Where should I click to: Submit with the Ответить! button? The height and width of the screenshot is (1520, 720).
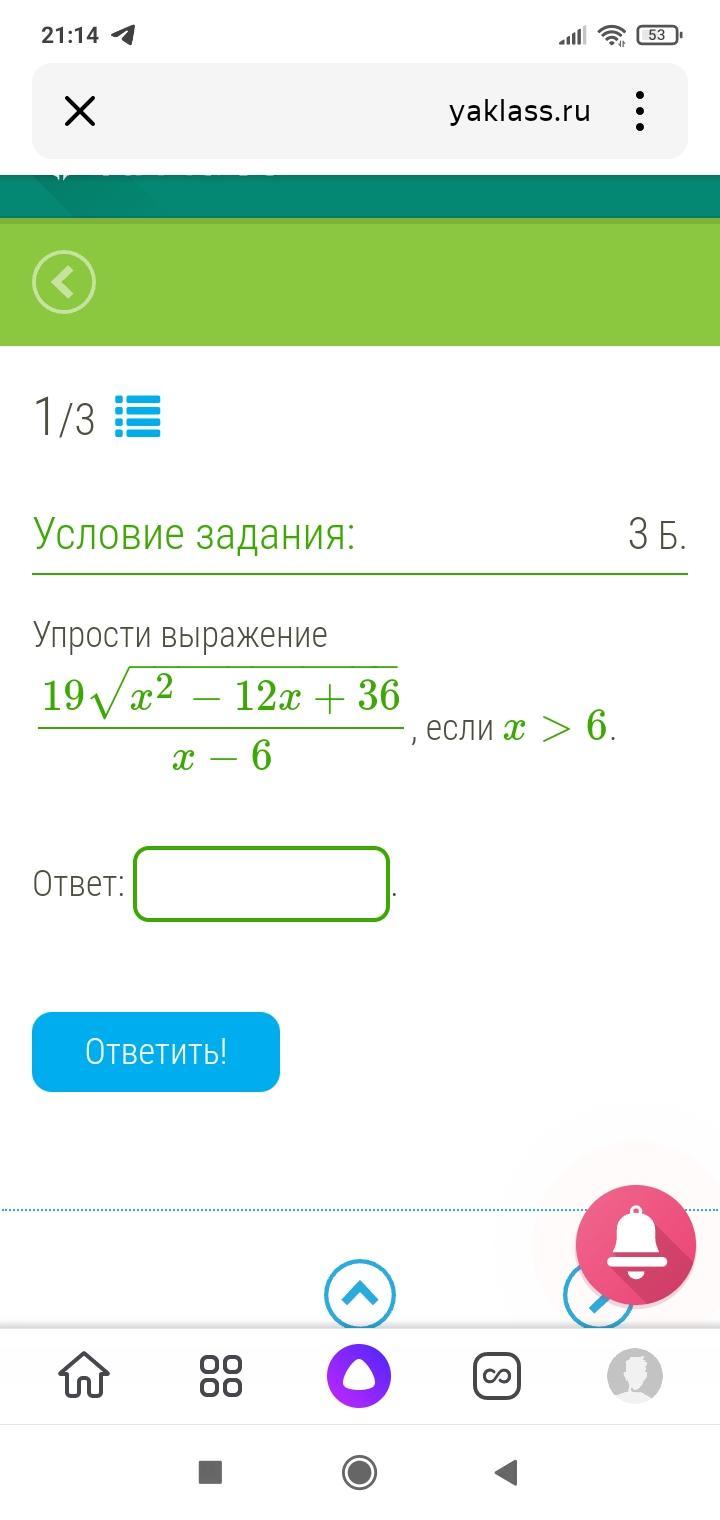pos(156,1052)
